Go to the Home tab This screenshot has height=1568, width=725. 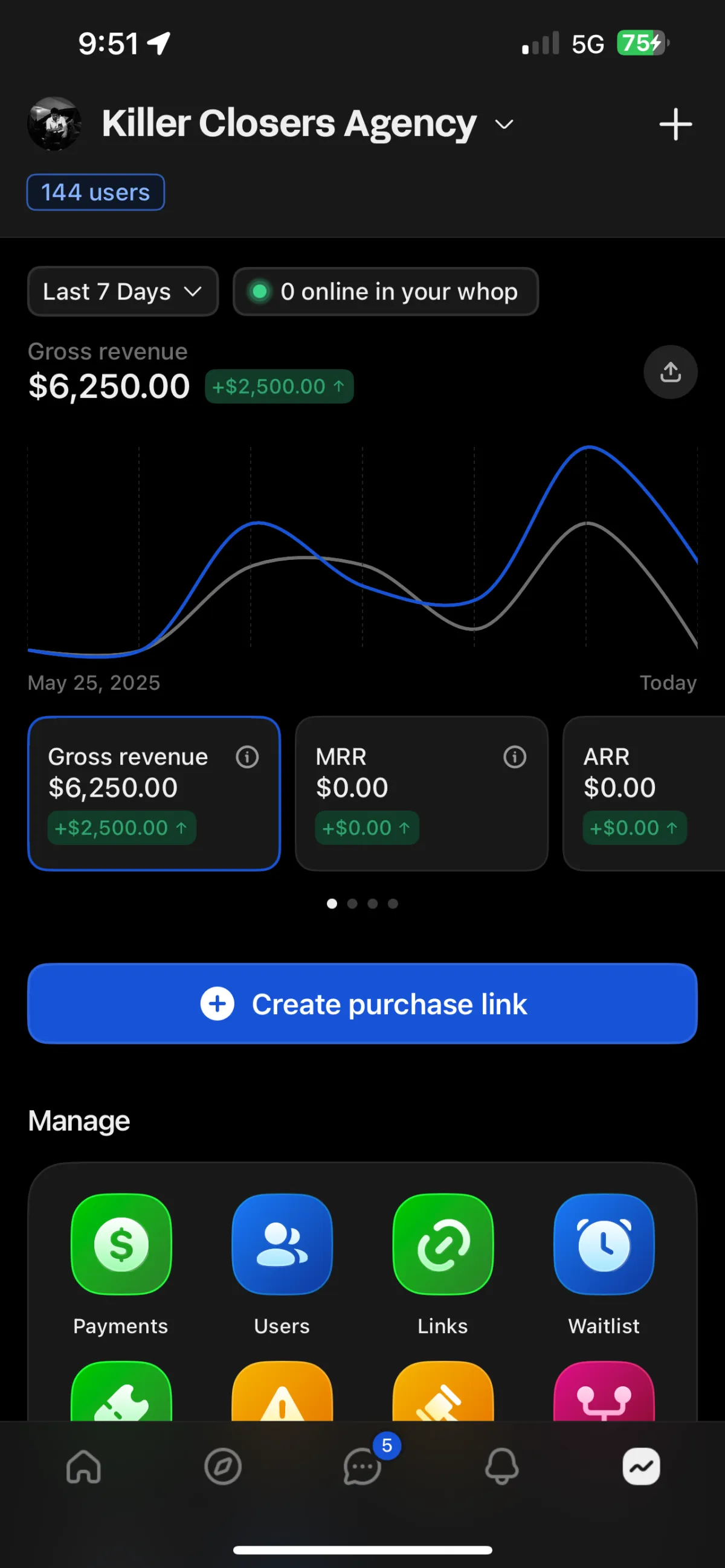click(x=83, y=1467)
